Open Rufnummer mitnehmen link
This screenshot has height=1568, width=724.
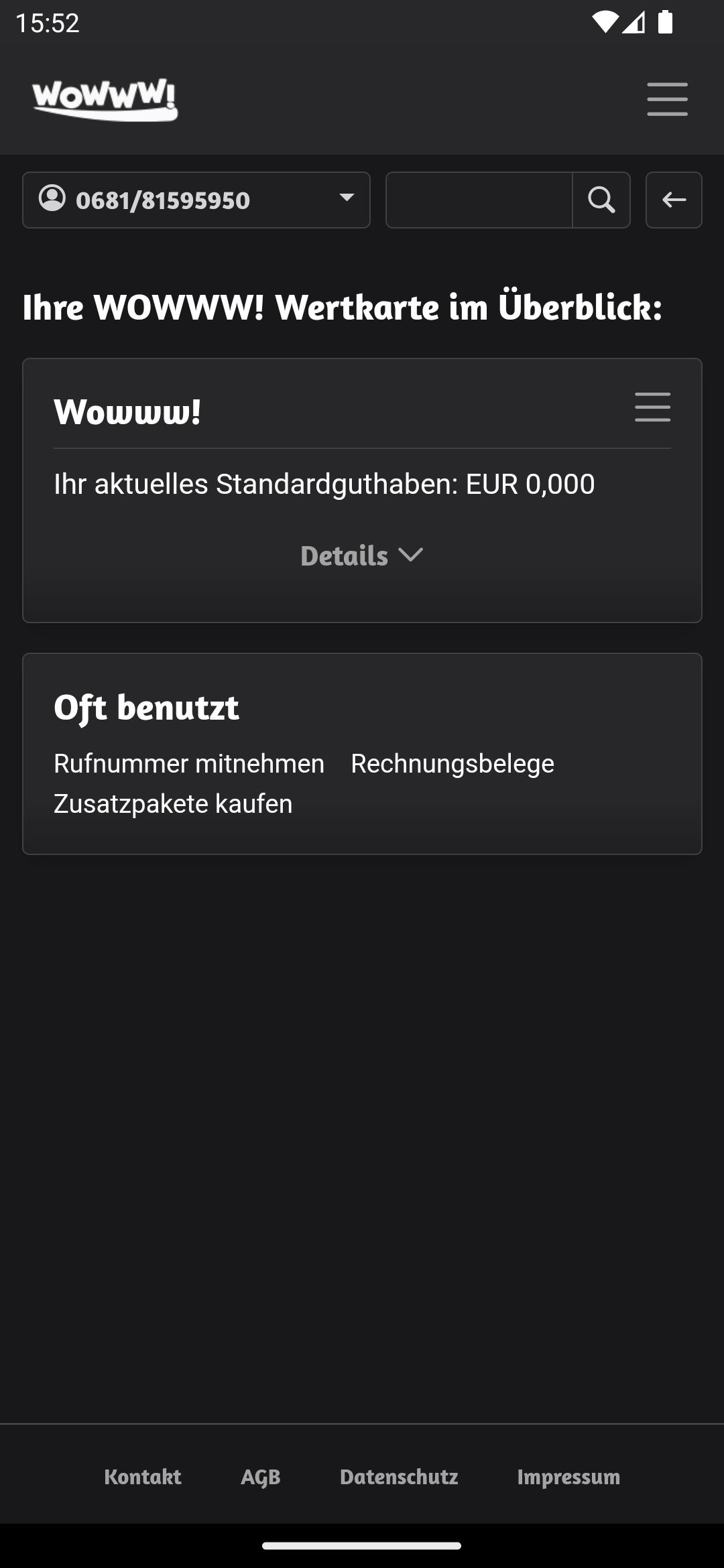[189, 763]
